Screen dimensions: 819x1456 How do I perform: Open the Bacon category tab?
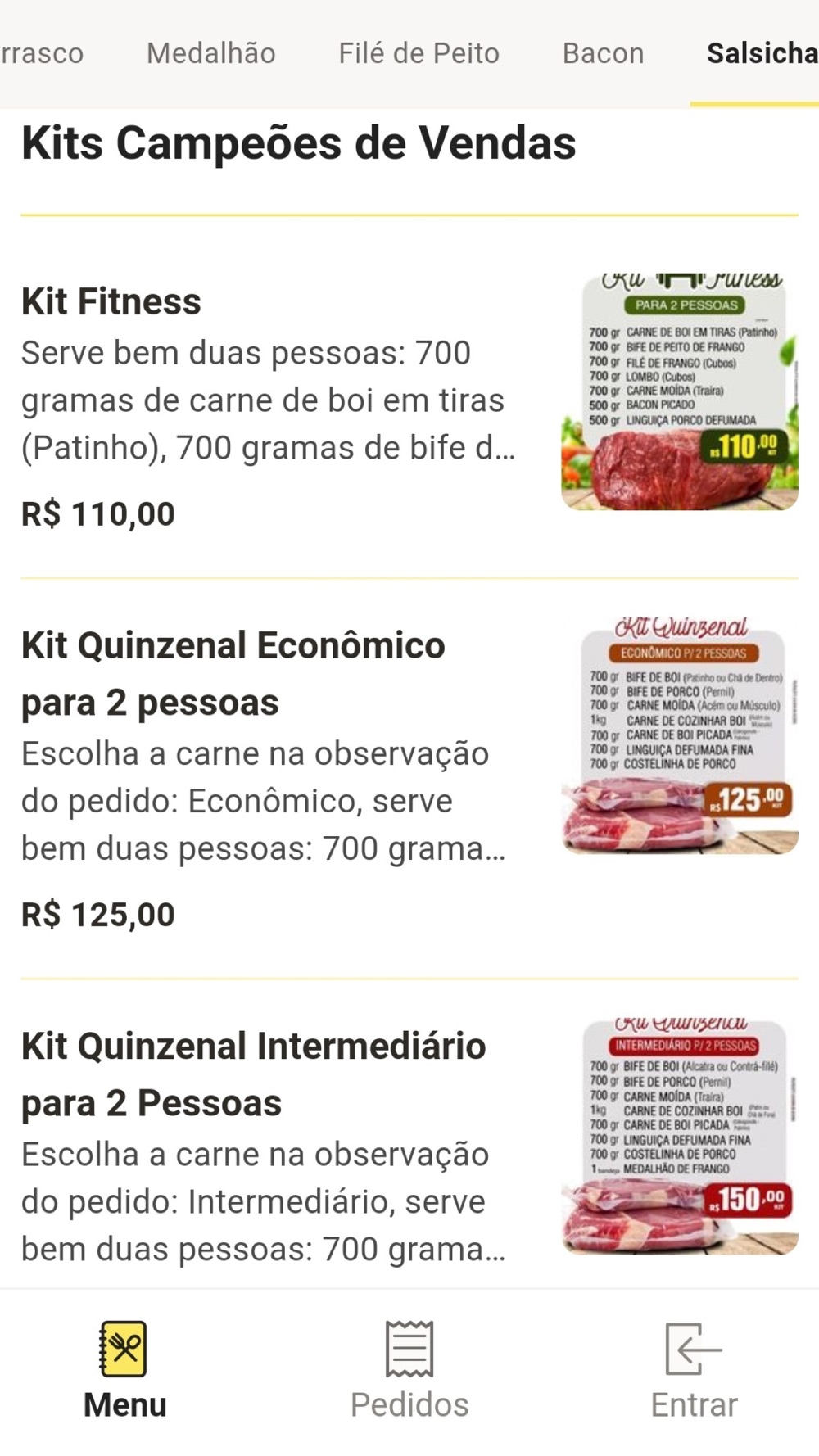click(x=603, y=54)
